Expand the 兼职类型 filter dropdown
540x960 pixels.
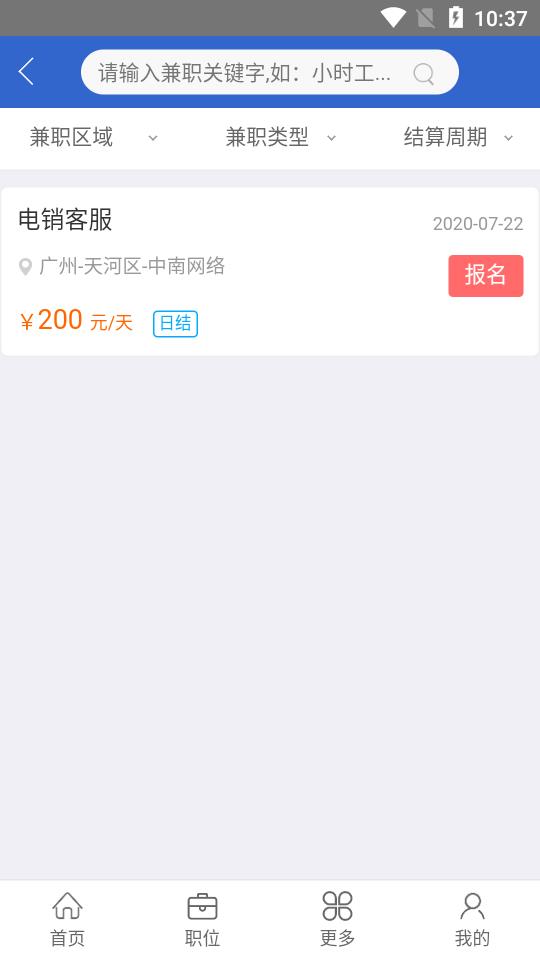tap(281, 138)
